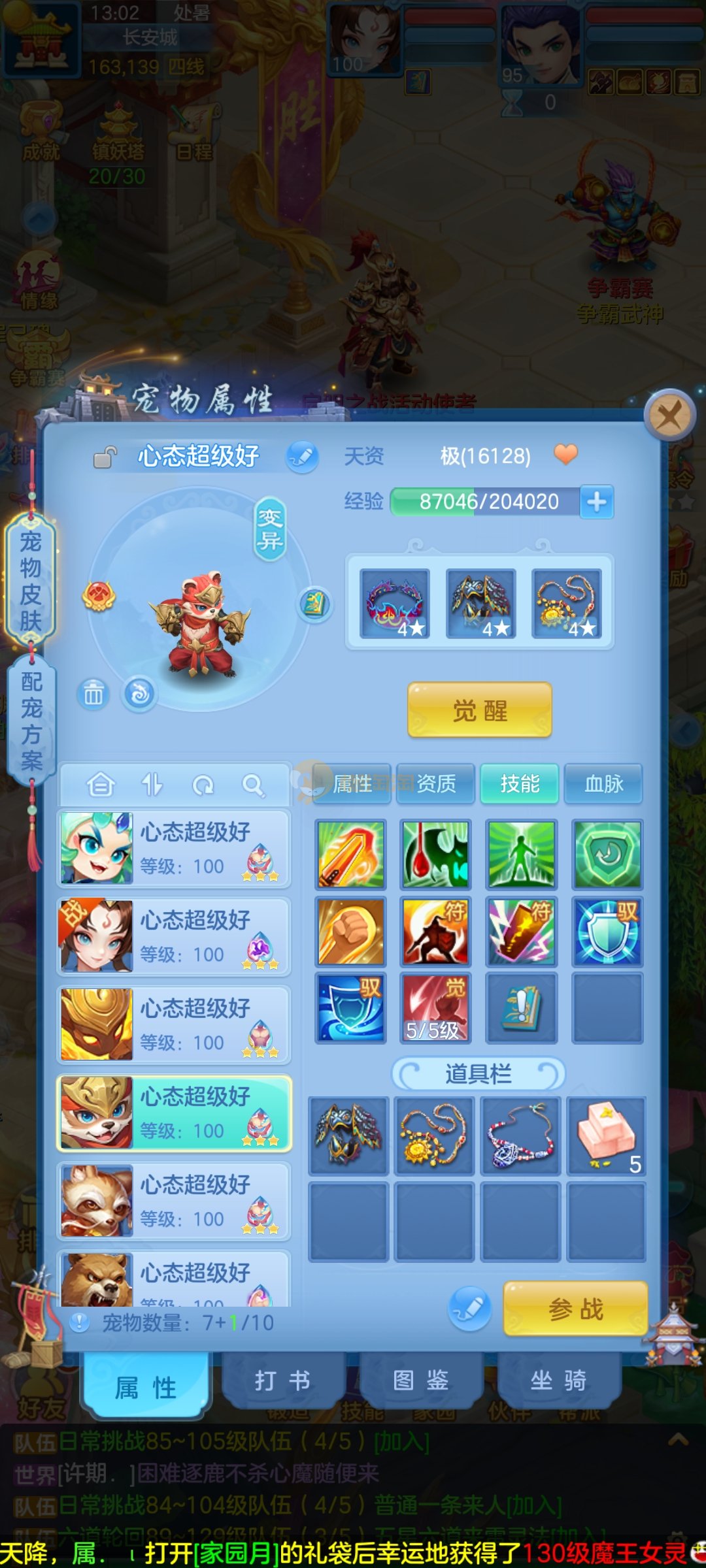Edit the pet name with pencil icon

[302, 456]
